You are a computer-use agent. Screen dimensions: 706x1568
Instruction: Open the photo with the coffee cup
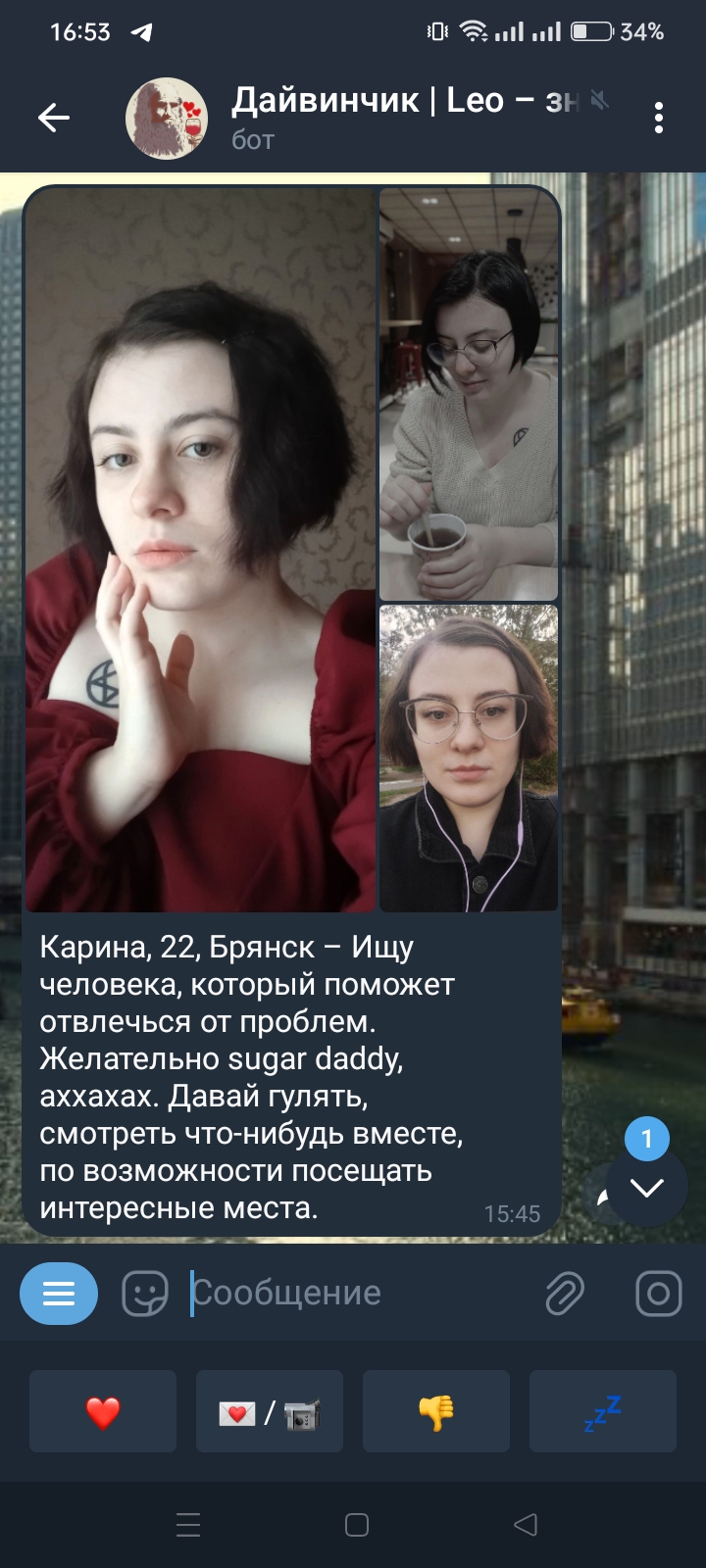tap(469, 394)
